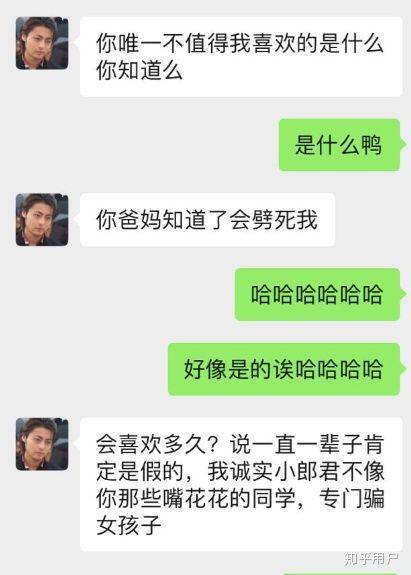Open avatar beside "会喜欢多久" message
This screenshot has width=411, height=575.
(42, 444)
